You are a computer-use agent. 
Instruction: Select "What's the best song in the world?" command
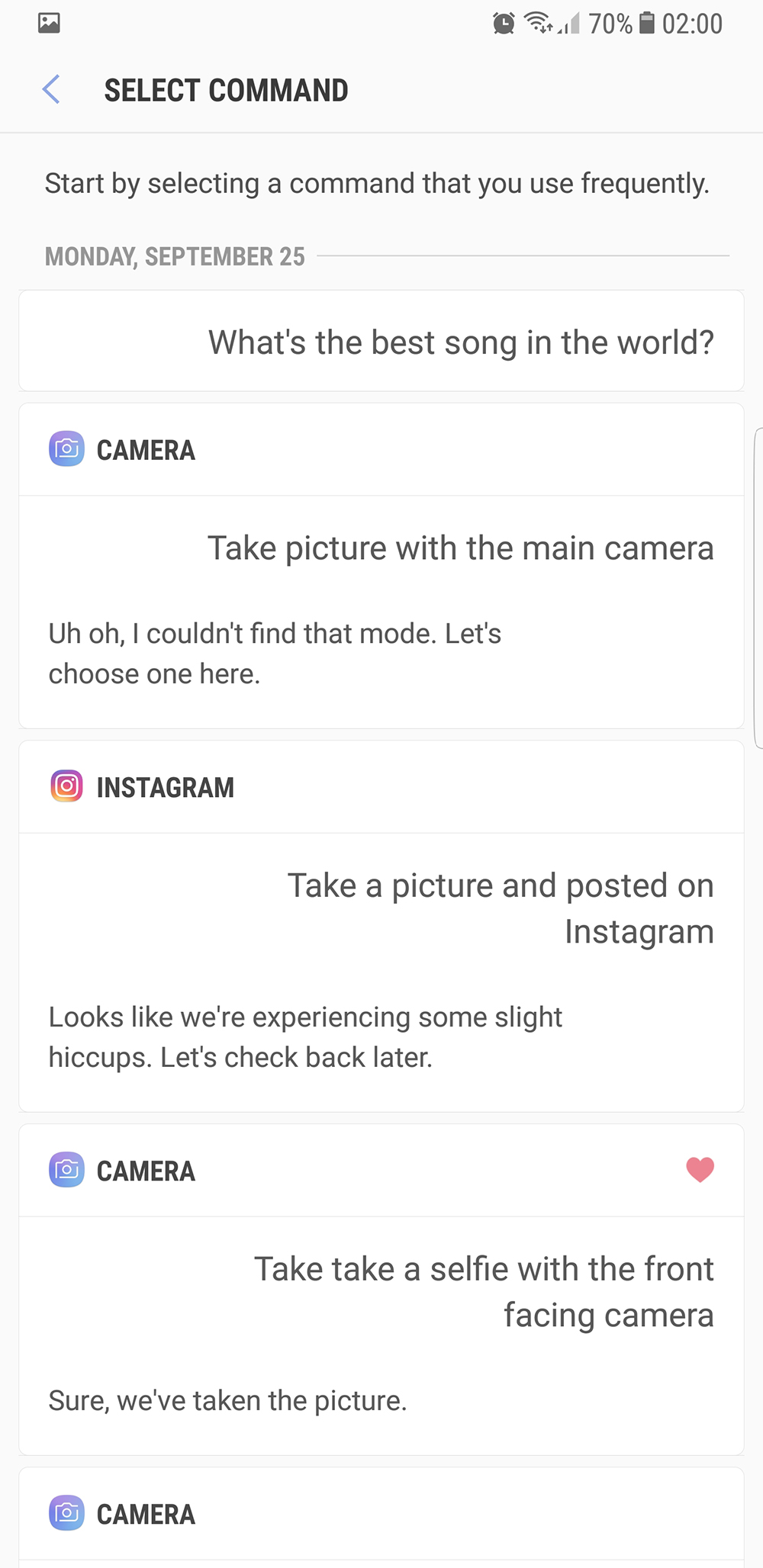point(460,342)
